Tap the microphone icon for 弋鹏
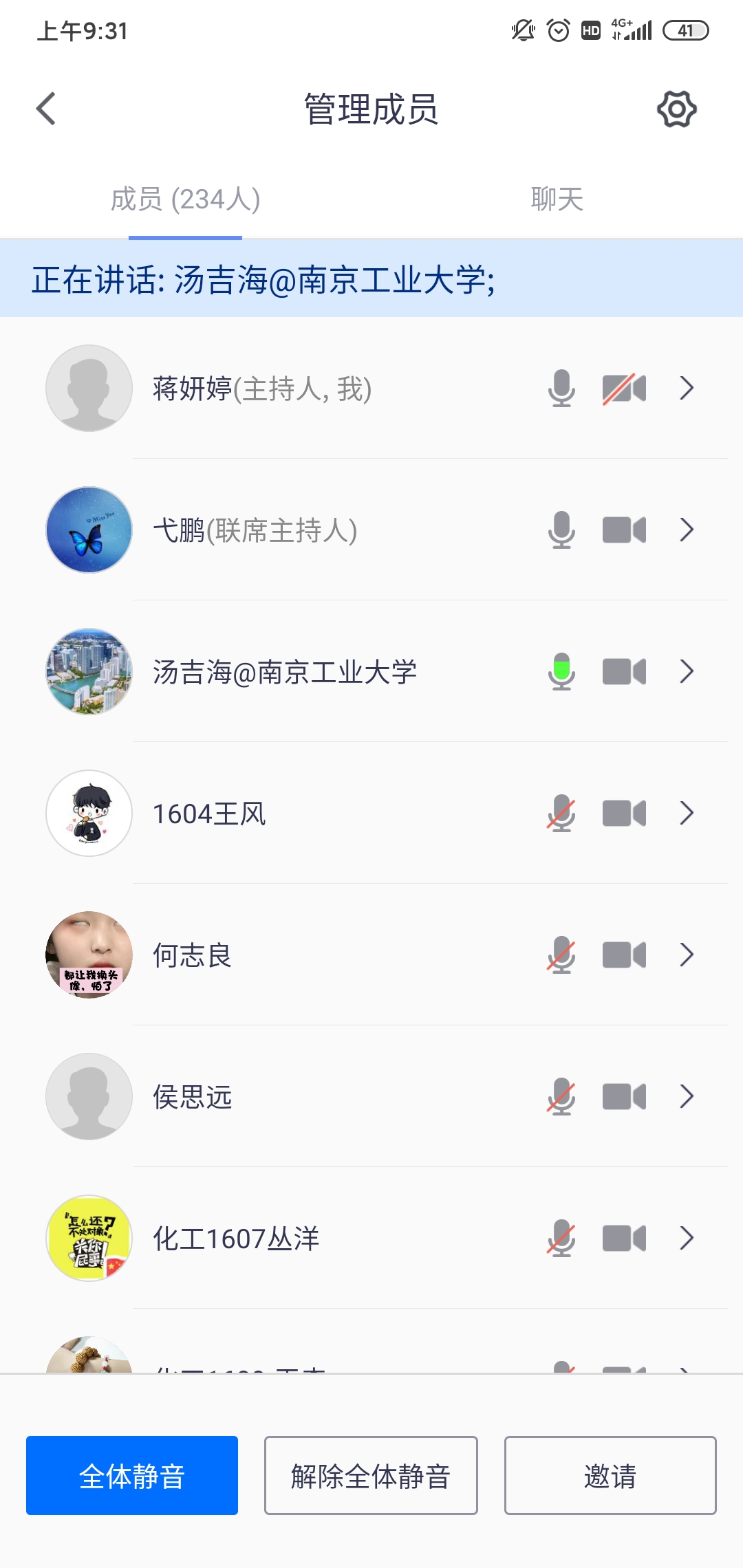The width and height of the screenshot is (743, 1568). point(561,530)
